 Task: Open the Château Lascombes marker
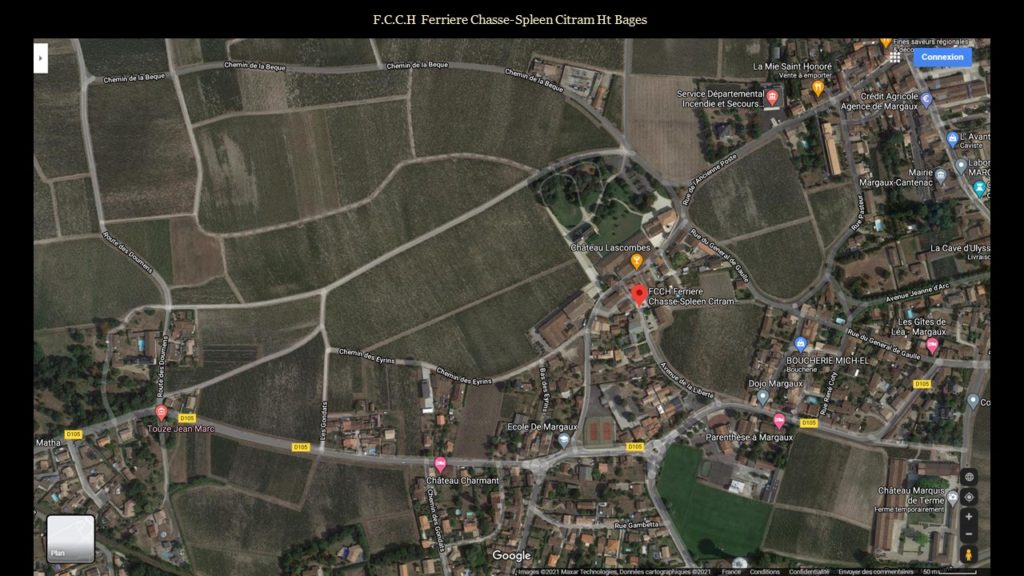click(636, 261)
